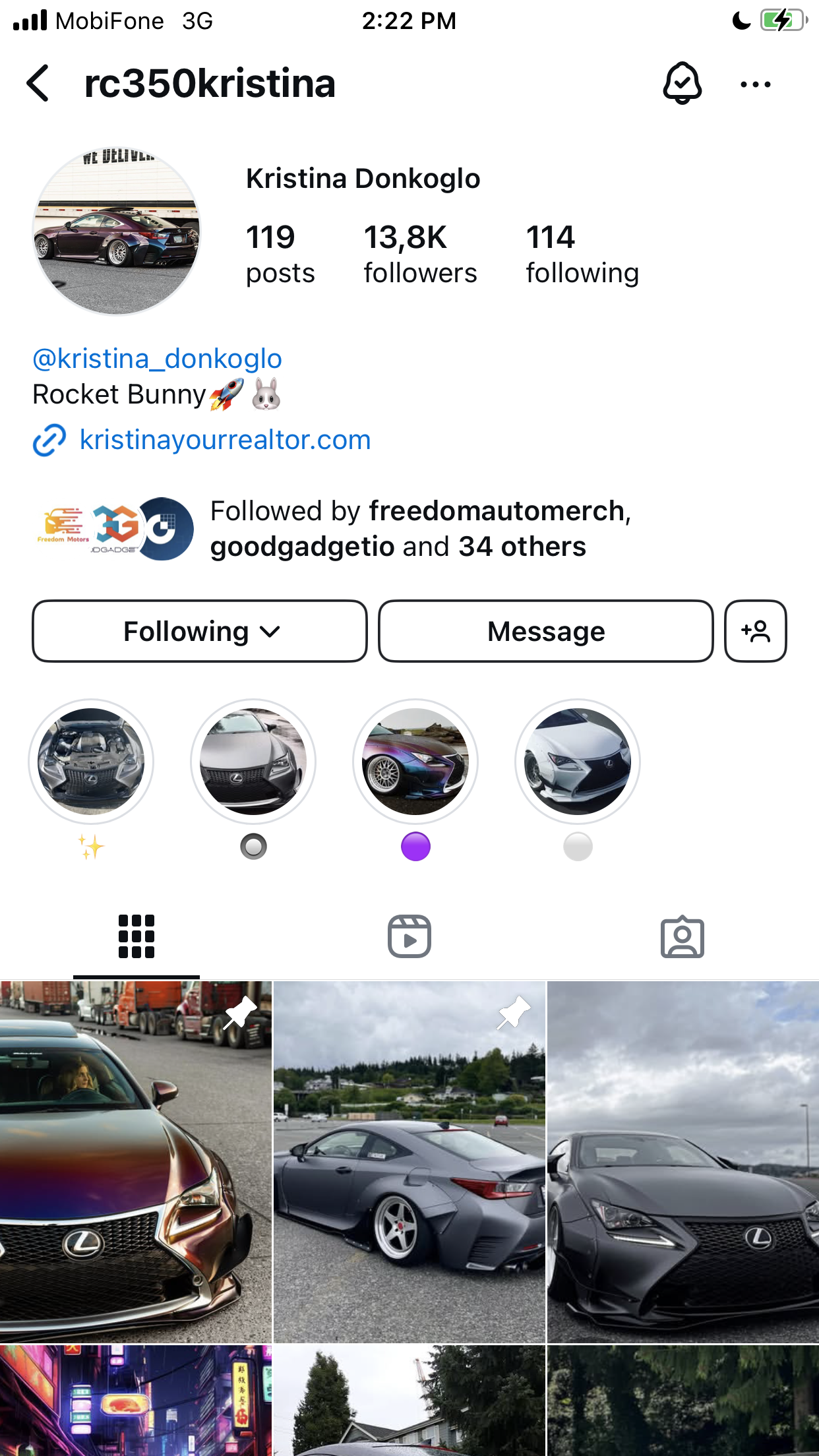Open the notification bell settings
The image size is (819, 1456).
coord(682,84)
